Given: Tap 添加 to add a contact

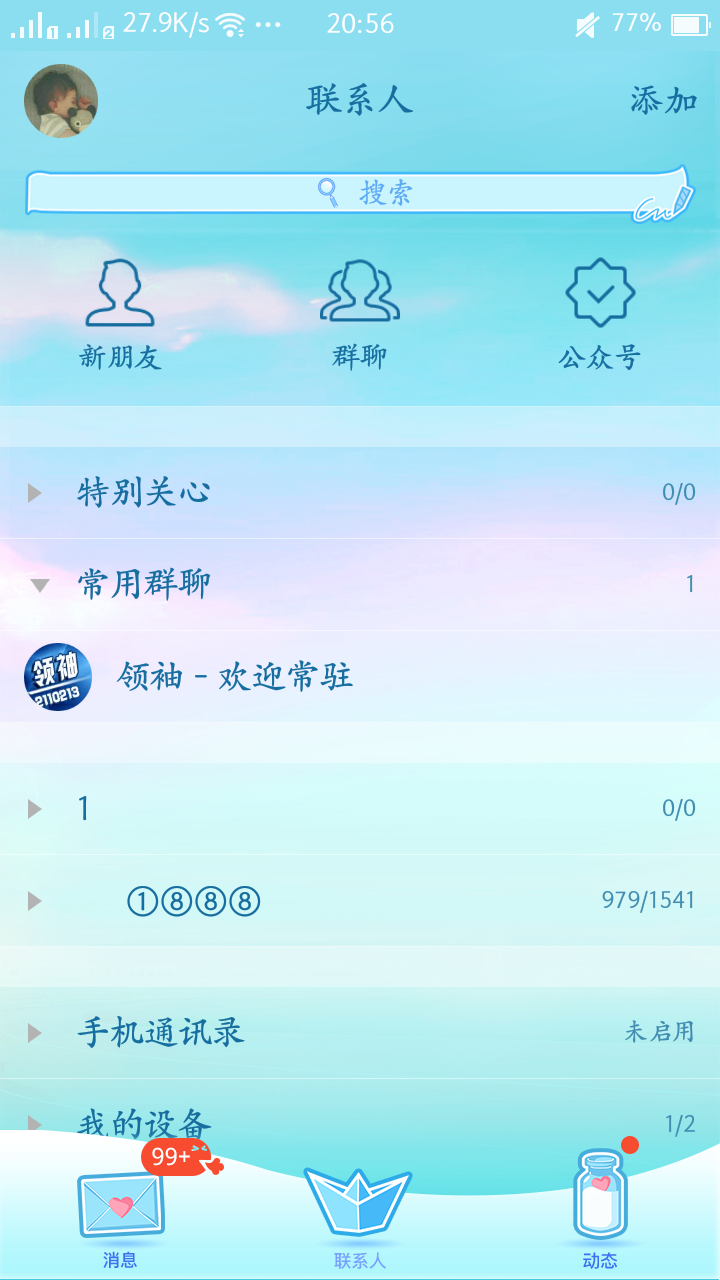Looking at the screenshot, I should click(663, 101).
